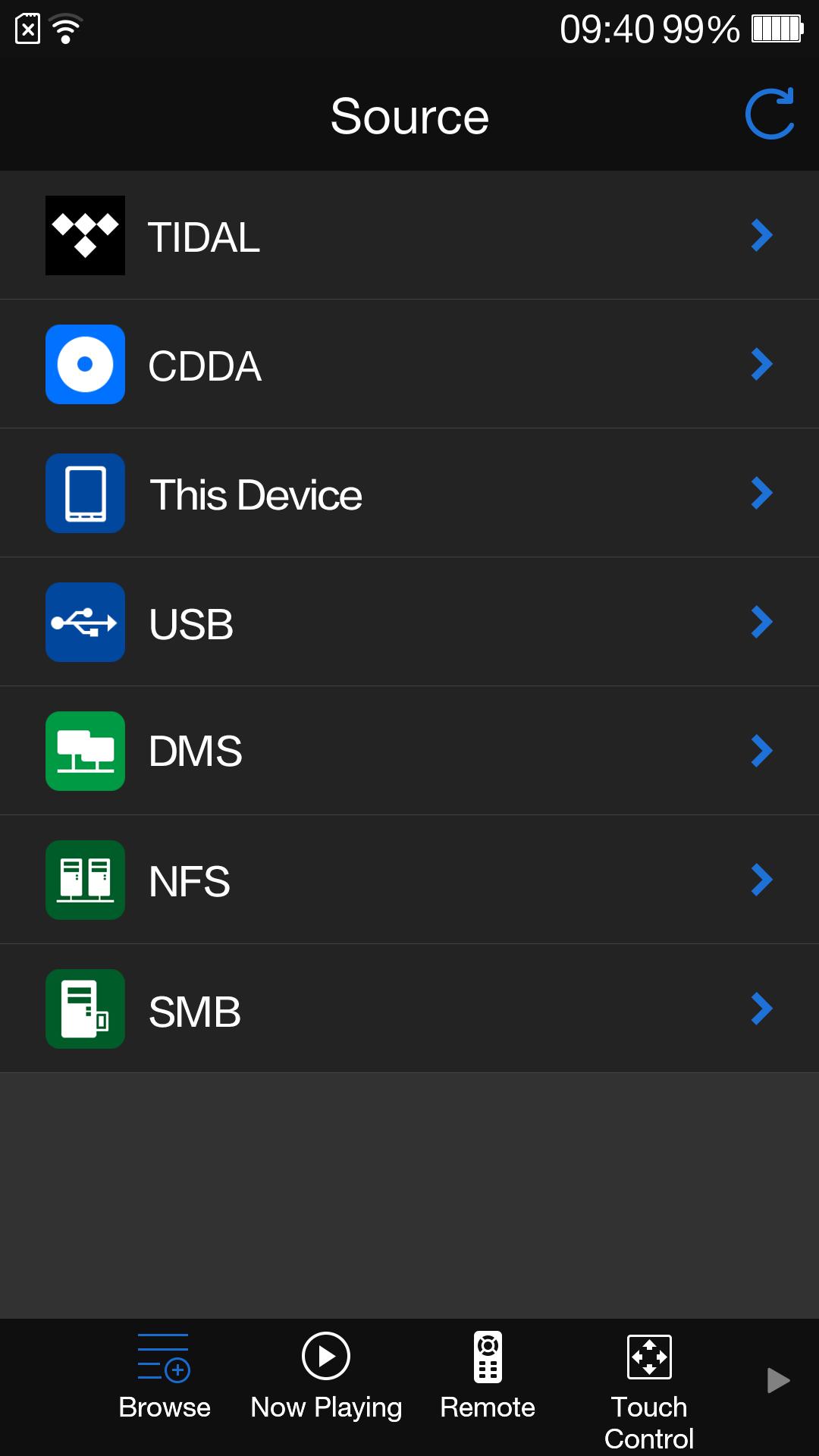
Task: Open the DMS network share icon
Action: pyautogui.click(x=85, y=751)
